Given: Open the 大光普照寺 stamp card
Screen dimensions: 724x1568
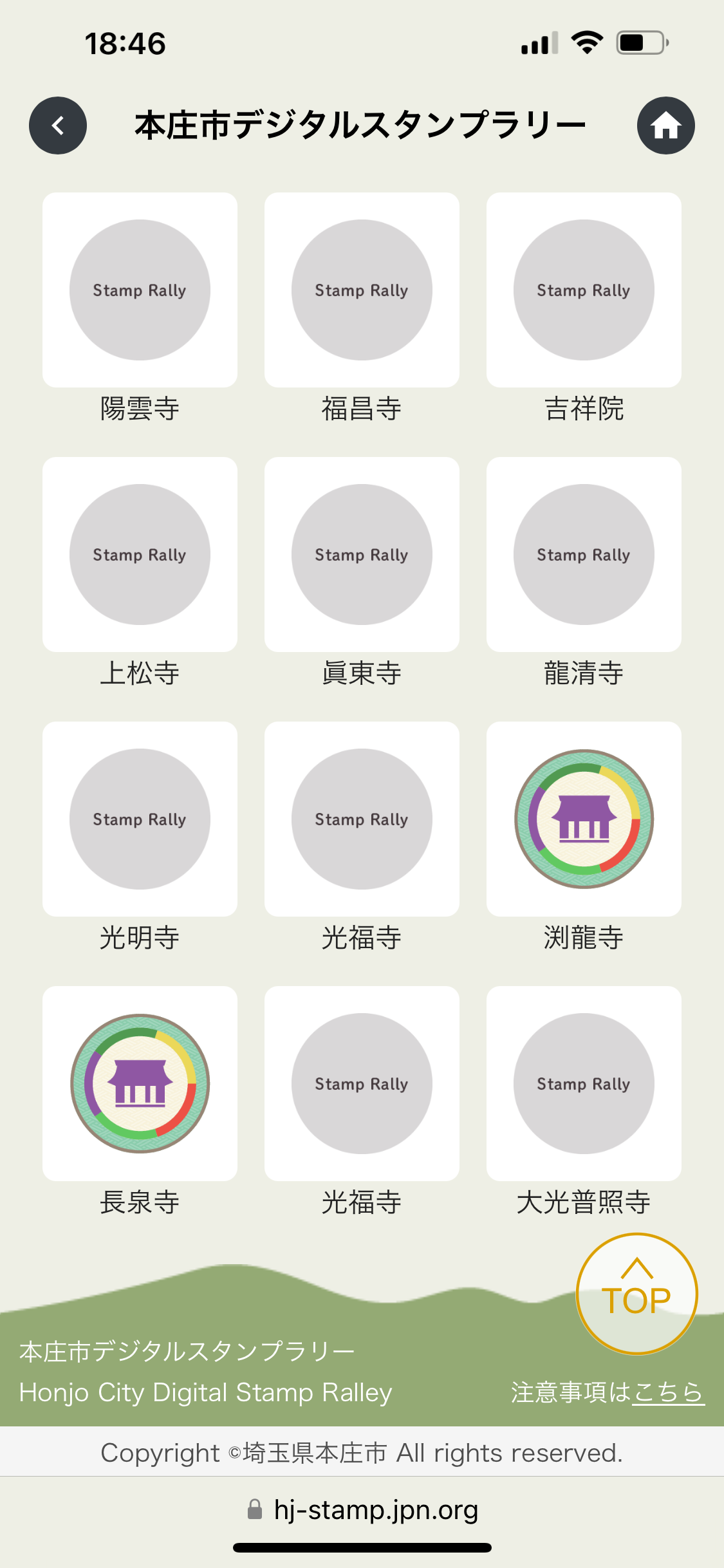Looking at the screenshot, I should [x=584, y=1083].
